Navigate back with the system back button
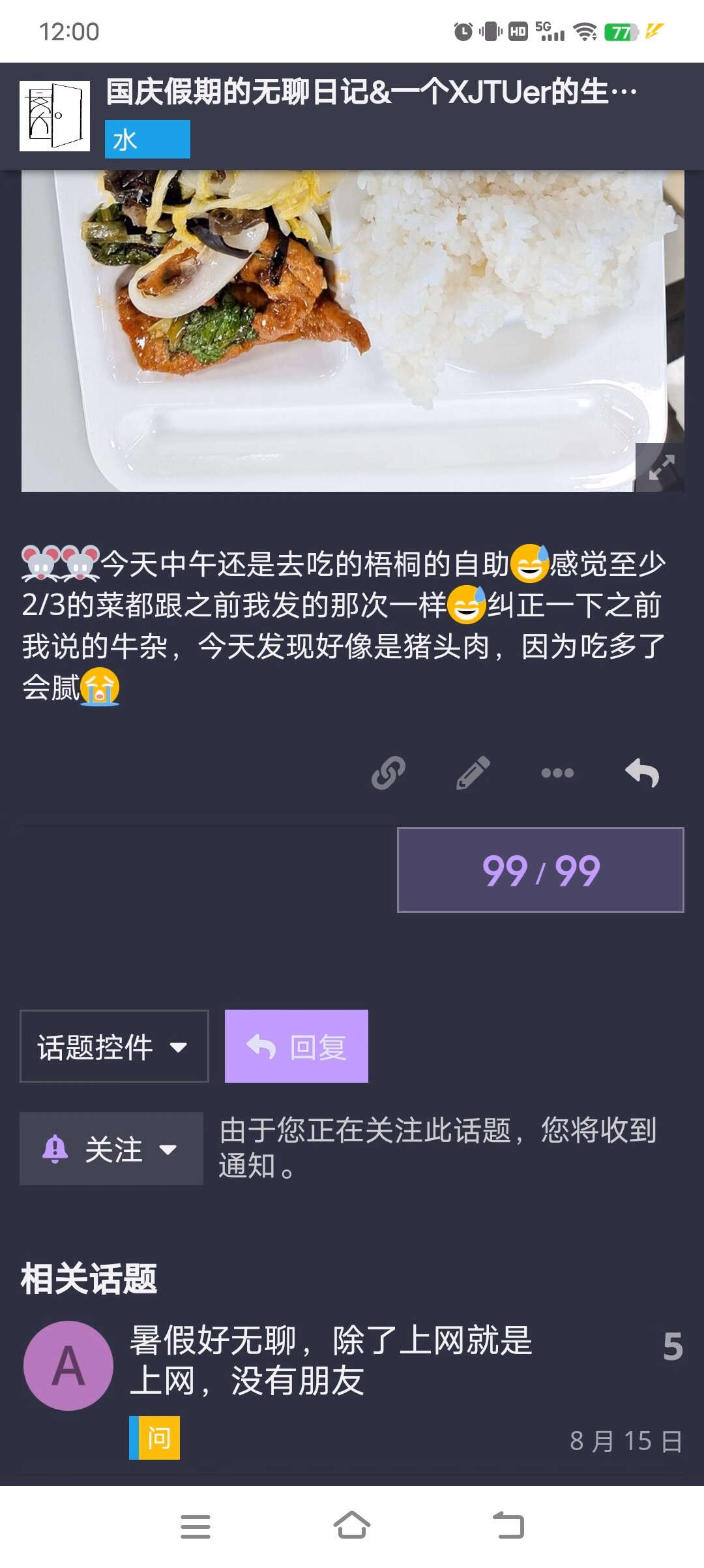Screen dimensions: 704x1568 click(508, 1526)
